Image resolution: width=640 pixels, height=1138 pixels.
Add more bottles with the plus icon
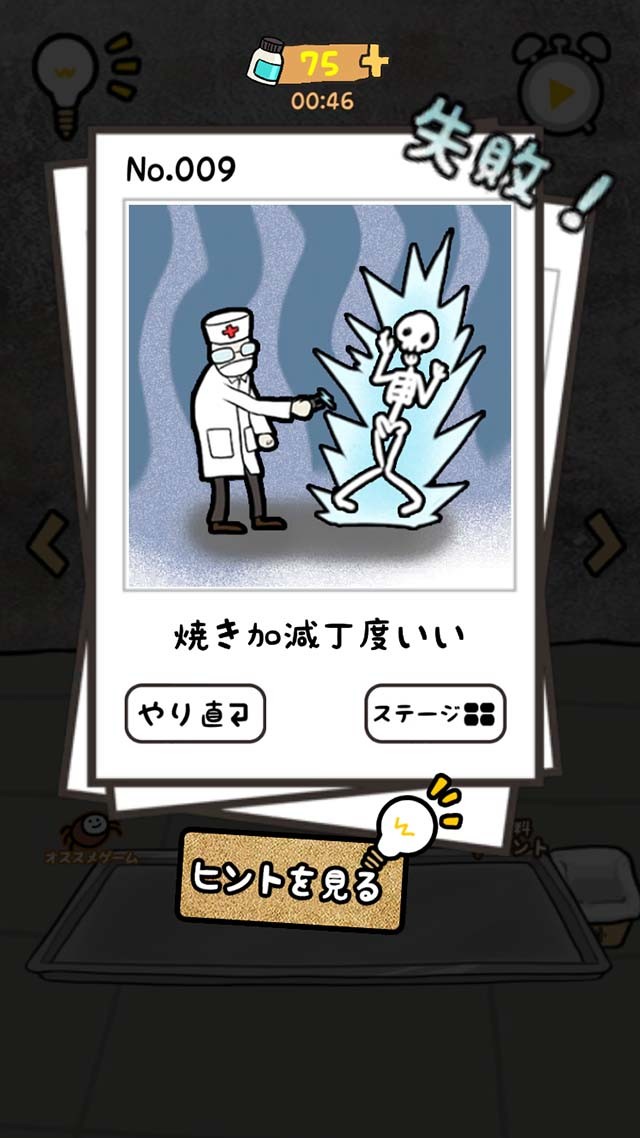[376, 64]
